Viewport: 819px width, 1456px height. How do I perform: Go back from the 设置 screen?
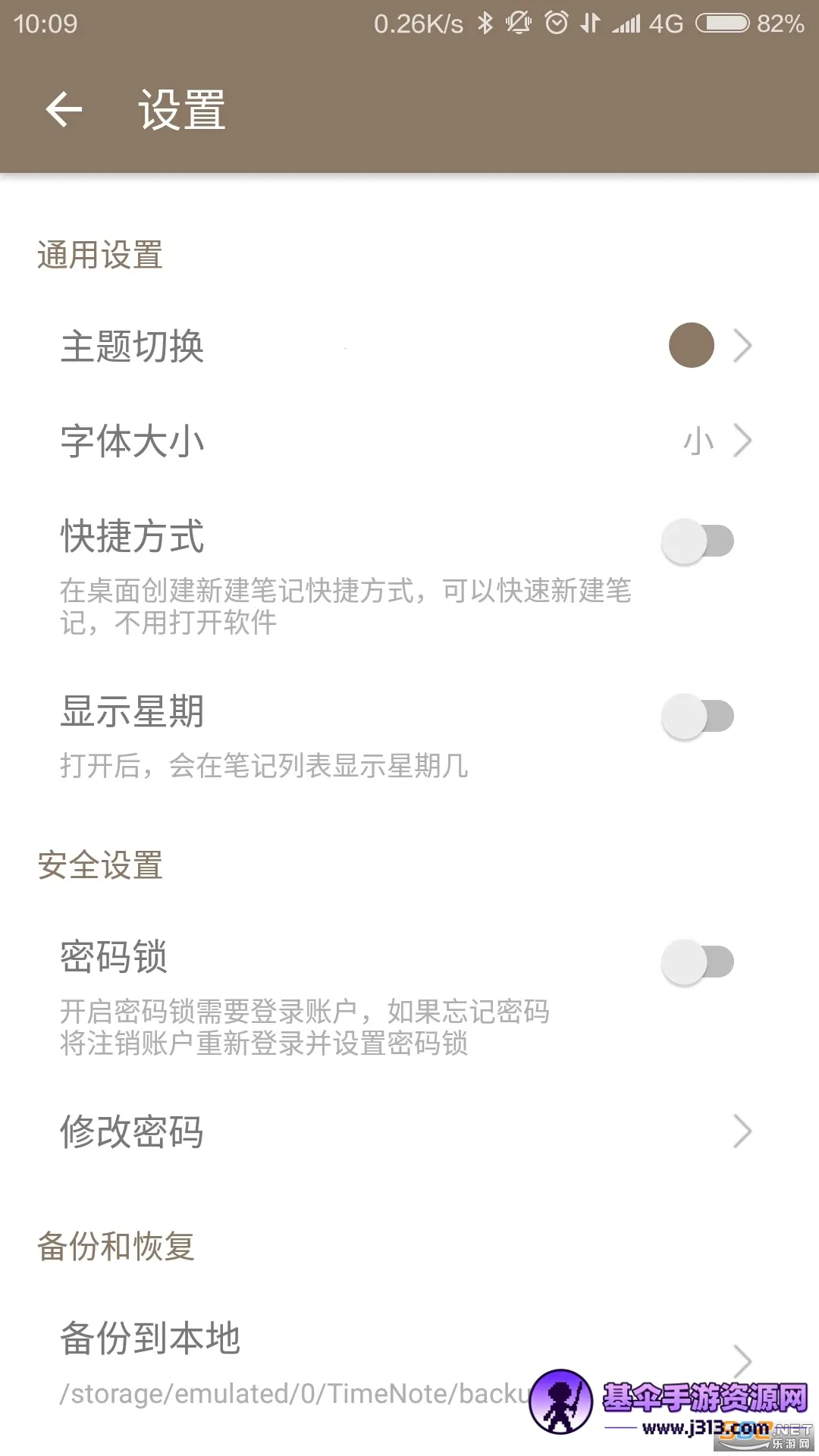(64, 110)
